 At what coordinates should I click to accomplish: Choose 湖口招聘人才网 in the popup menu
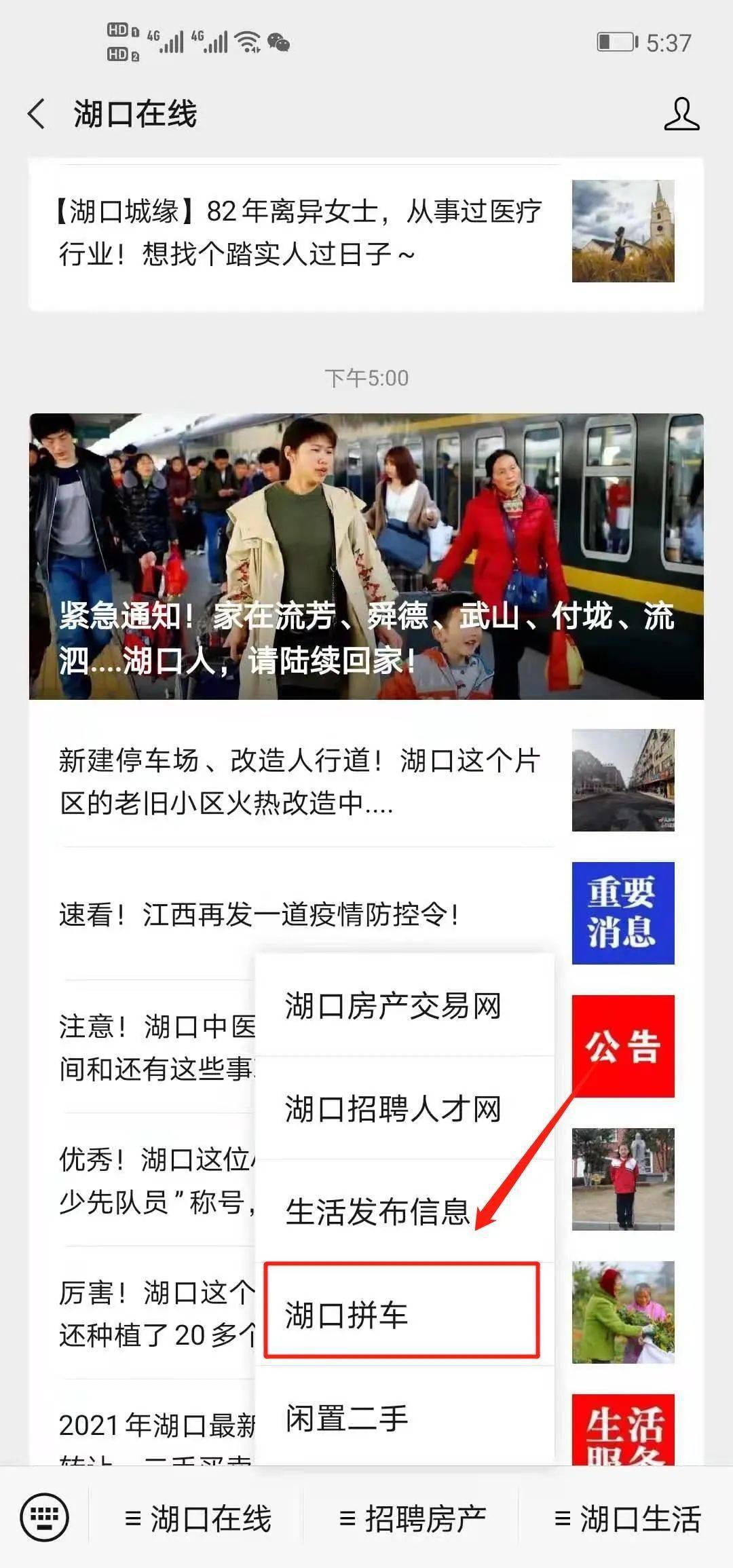coord(405,1108)
